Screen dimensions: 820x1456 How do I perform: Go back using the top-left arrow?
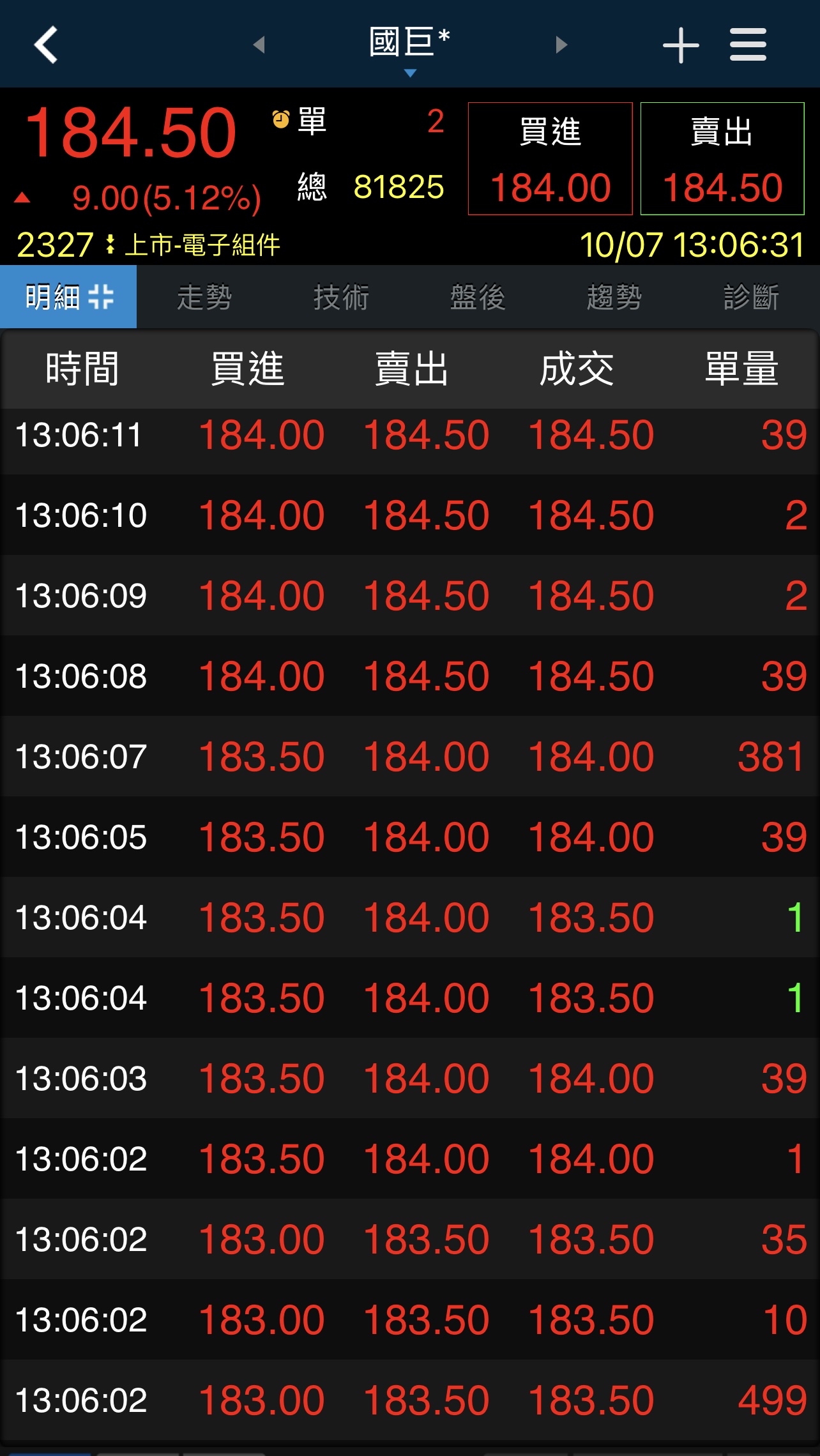coord(46,45)
